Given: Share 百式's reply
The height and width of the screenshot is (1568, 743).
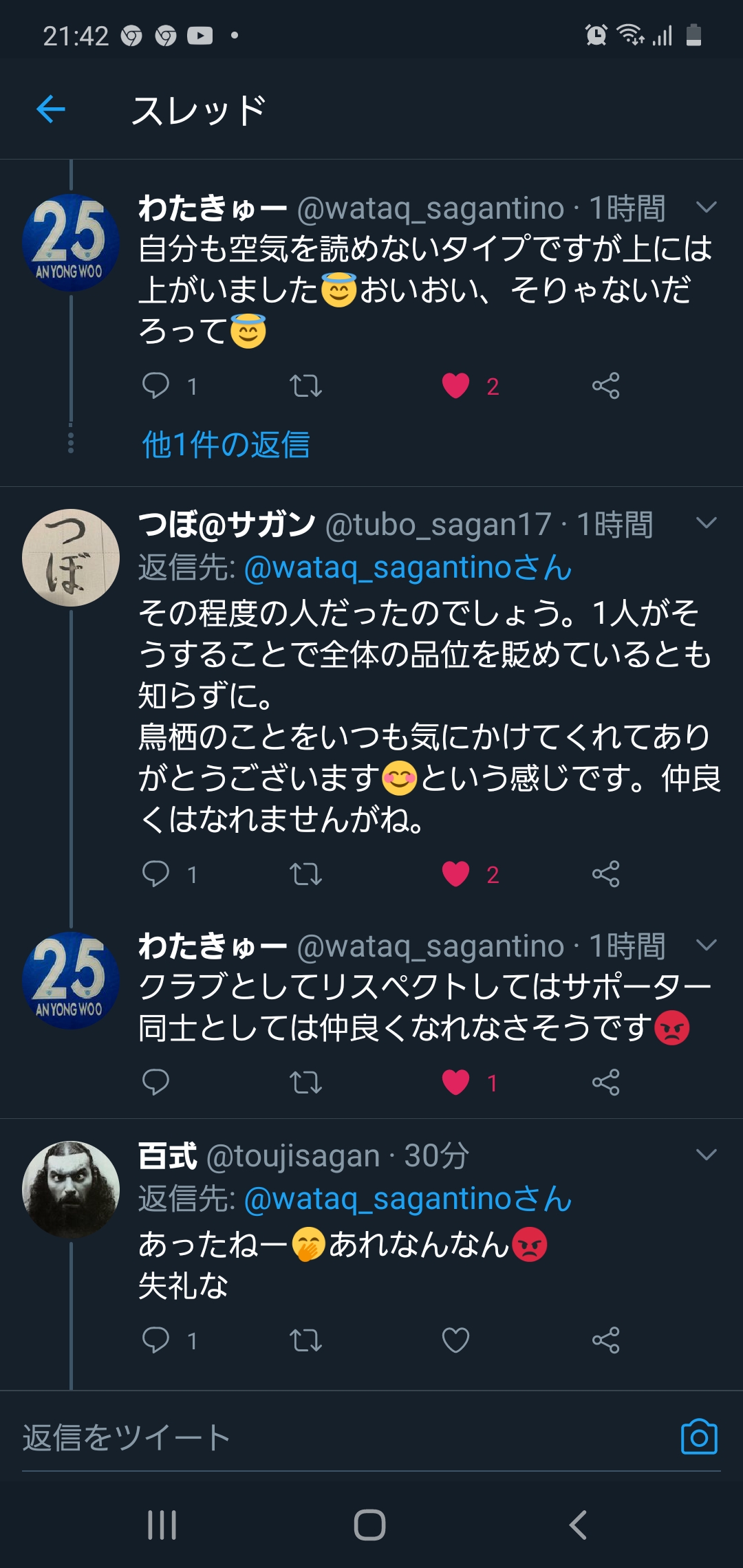Looking at the screenshot, I should [x=605, y=1340].
